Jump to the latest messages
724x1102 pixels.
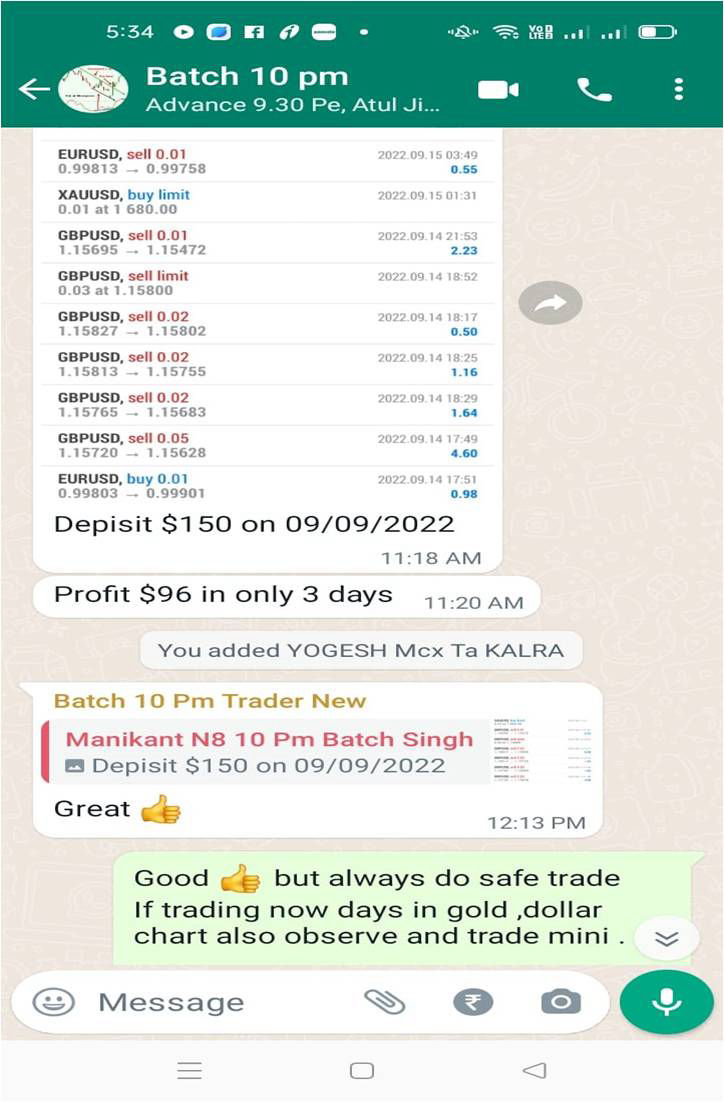667,938
